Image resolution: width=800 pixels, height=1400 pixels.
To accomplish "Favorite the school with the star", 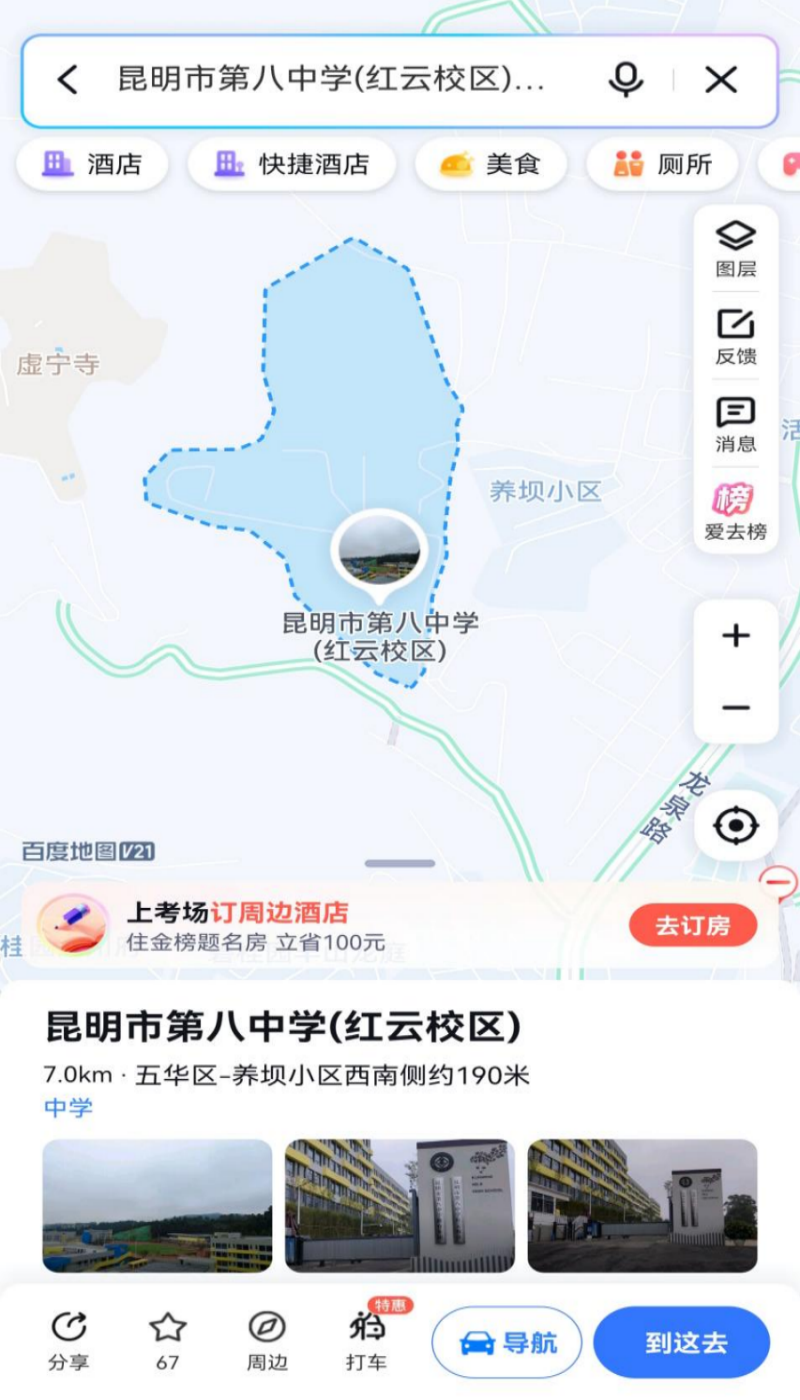I will [x=168, y=1341].
